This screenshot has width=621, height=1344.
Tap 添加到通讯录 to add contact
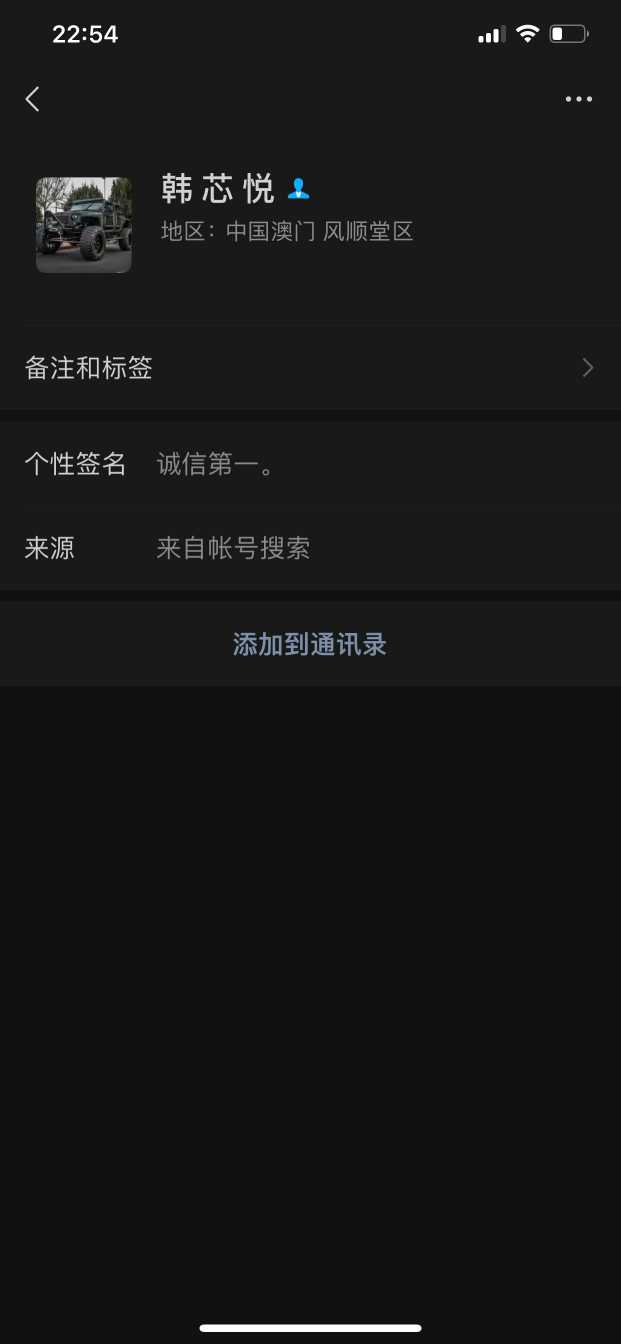[310, 644]
